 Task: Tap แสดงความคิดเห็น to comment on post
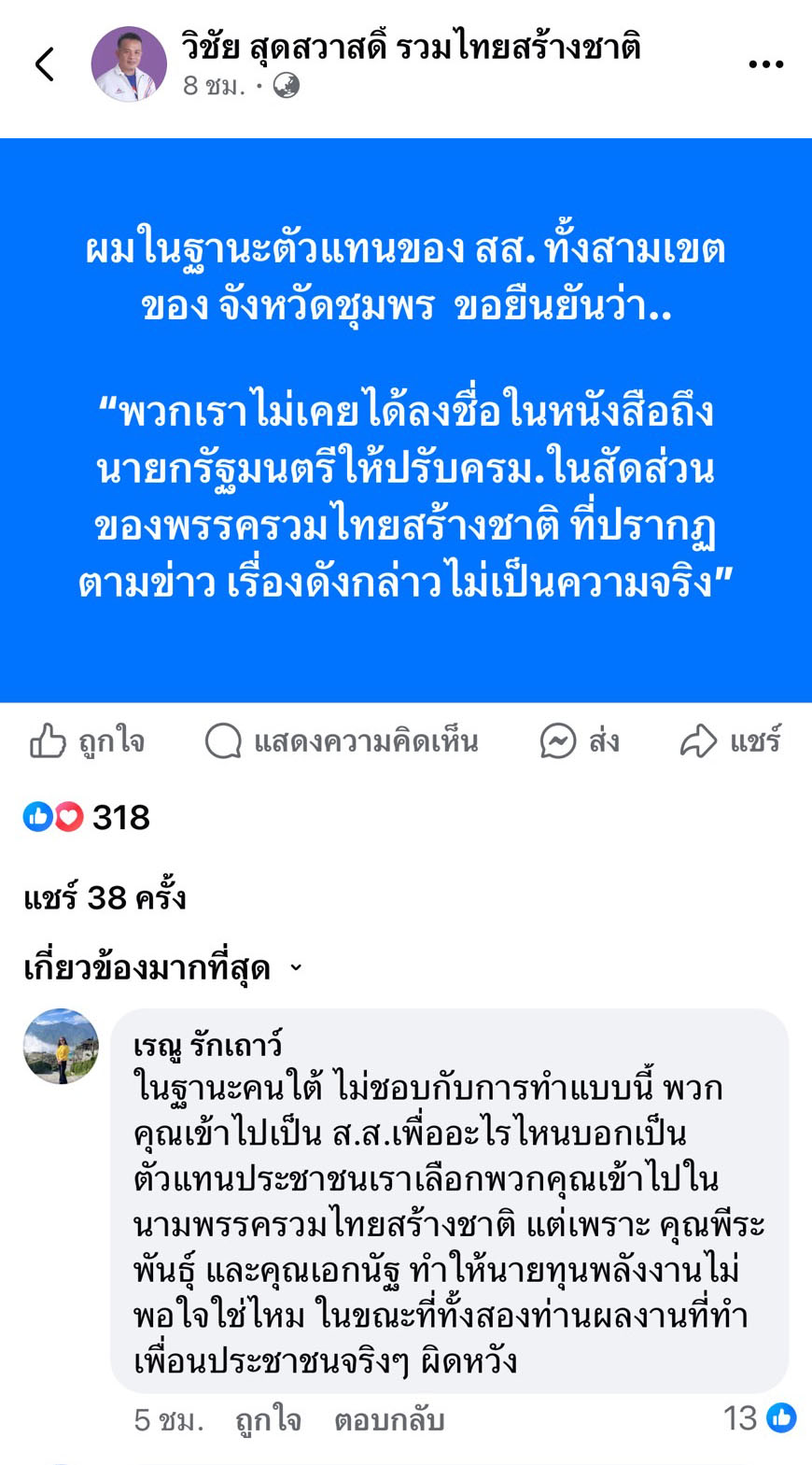[342, 741]
